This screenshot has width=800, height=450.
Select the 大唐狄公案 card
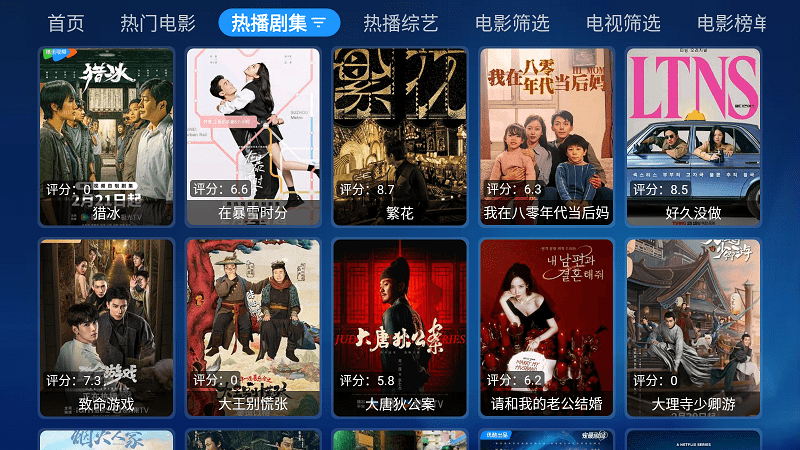coord(400,327)
